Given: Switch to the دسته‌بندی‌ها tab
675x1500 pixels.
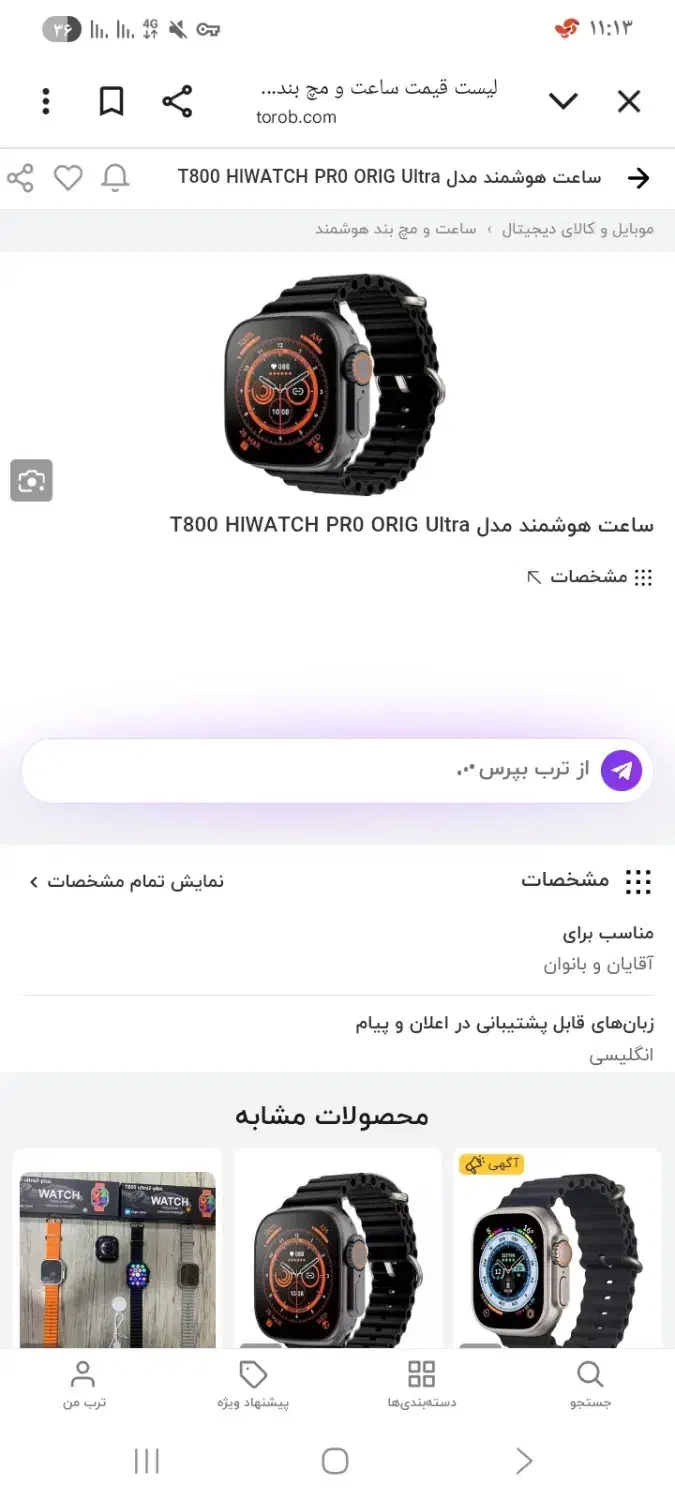Looking at the screenshot, I should point(422,1384).
